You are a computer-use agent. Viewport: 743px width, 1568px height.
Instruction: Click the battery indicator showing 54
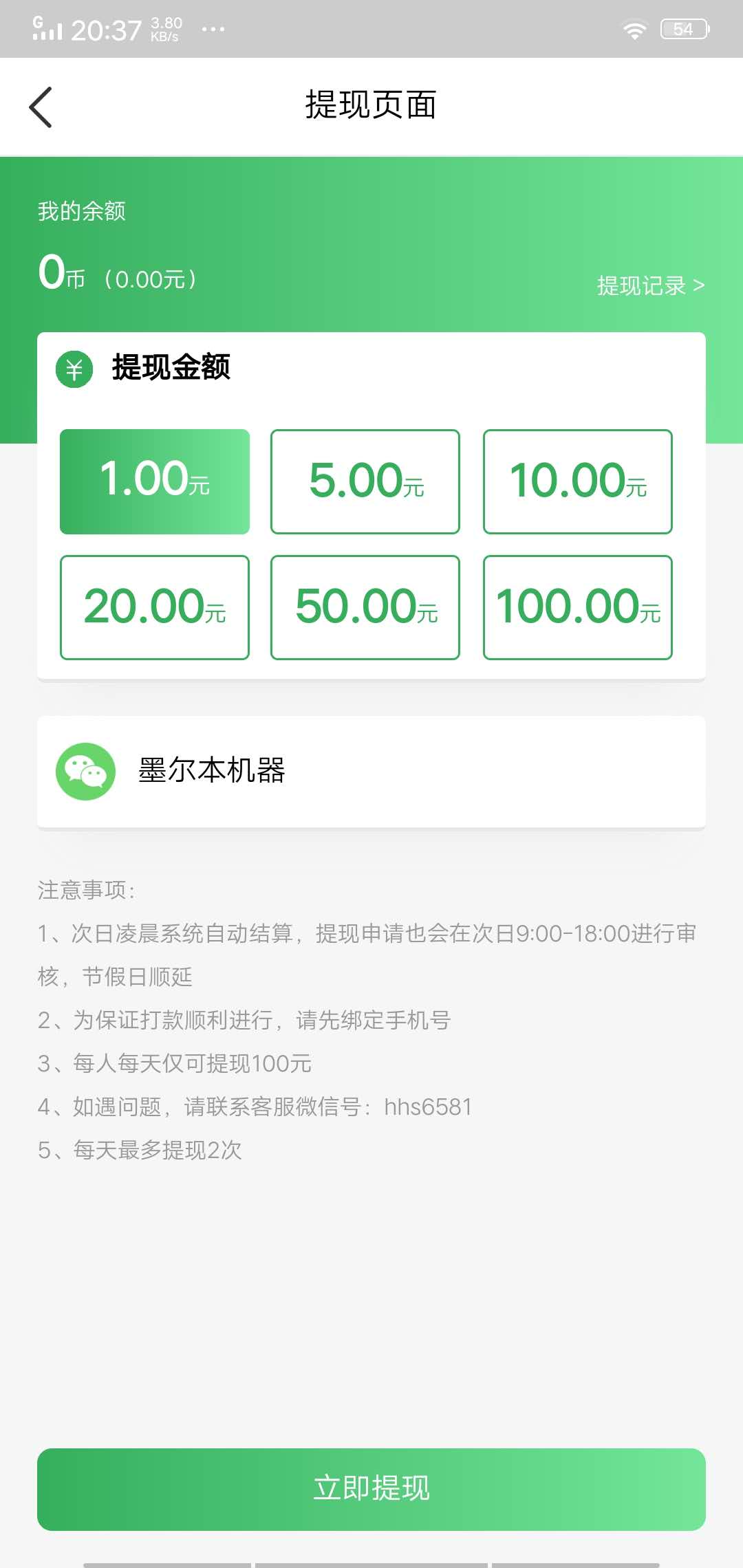coord(684,28)
